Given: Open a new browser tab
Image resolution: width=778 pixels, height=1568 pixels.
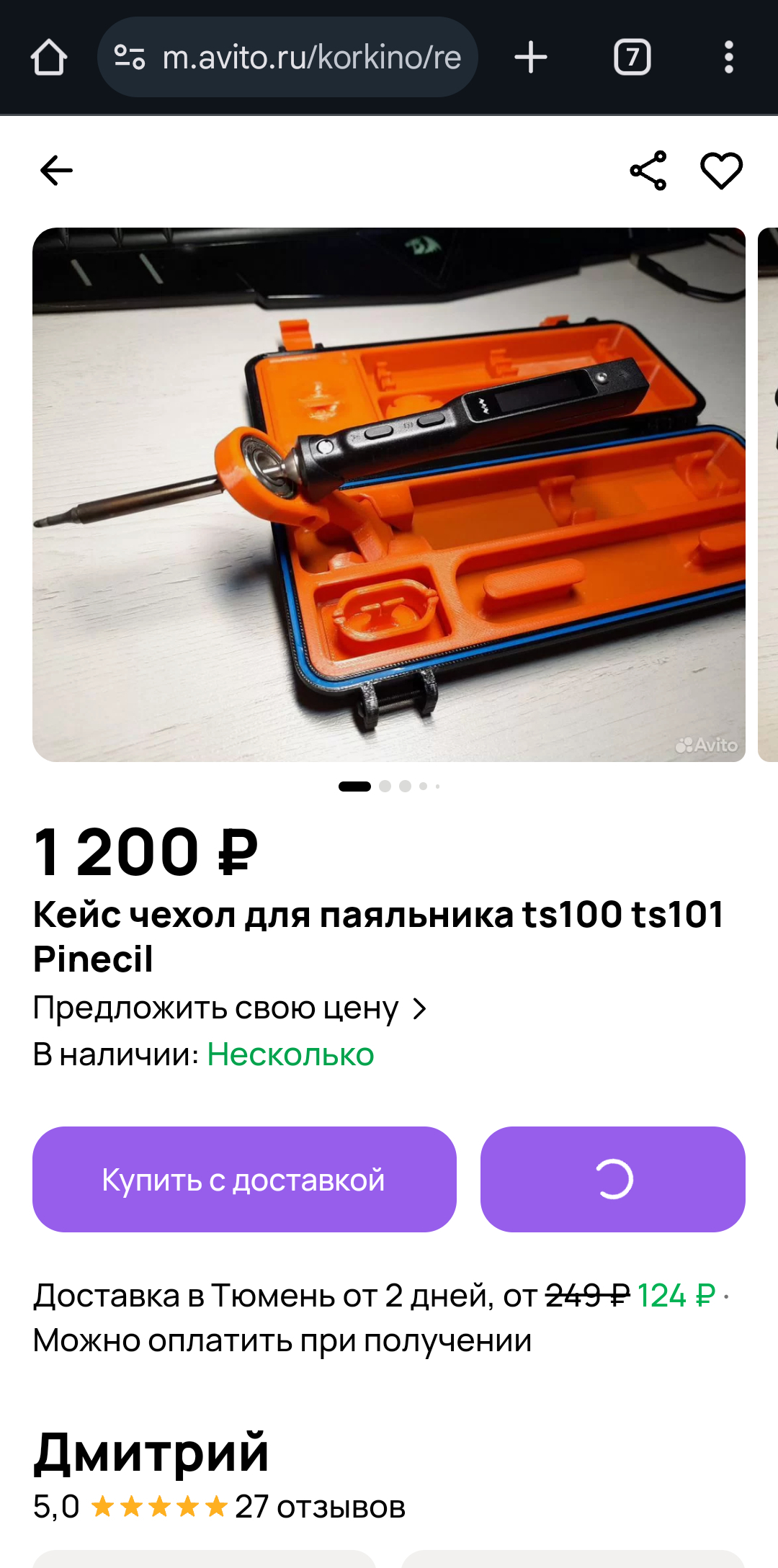Looking at the screenshot, I should click(x=531, y=57).
